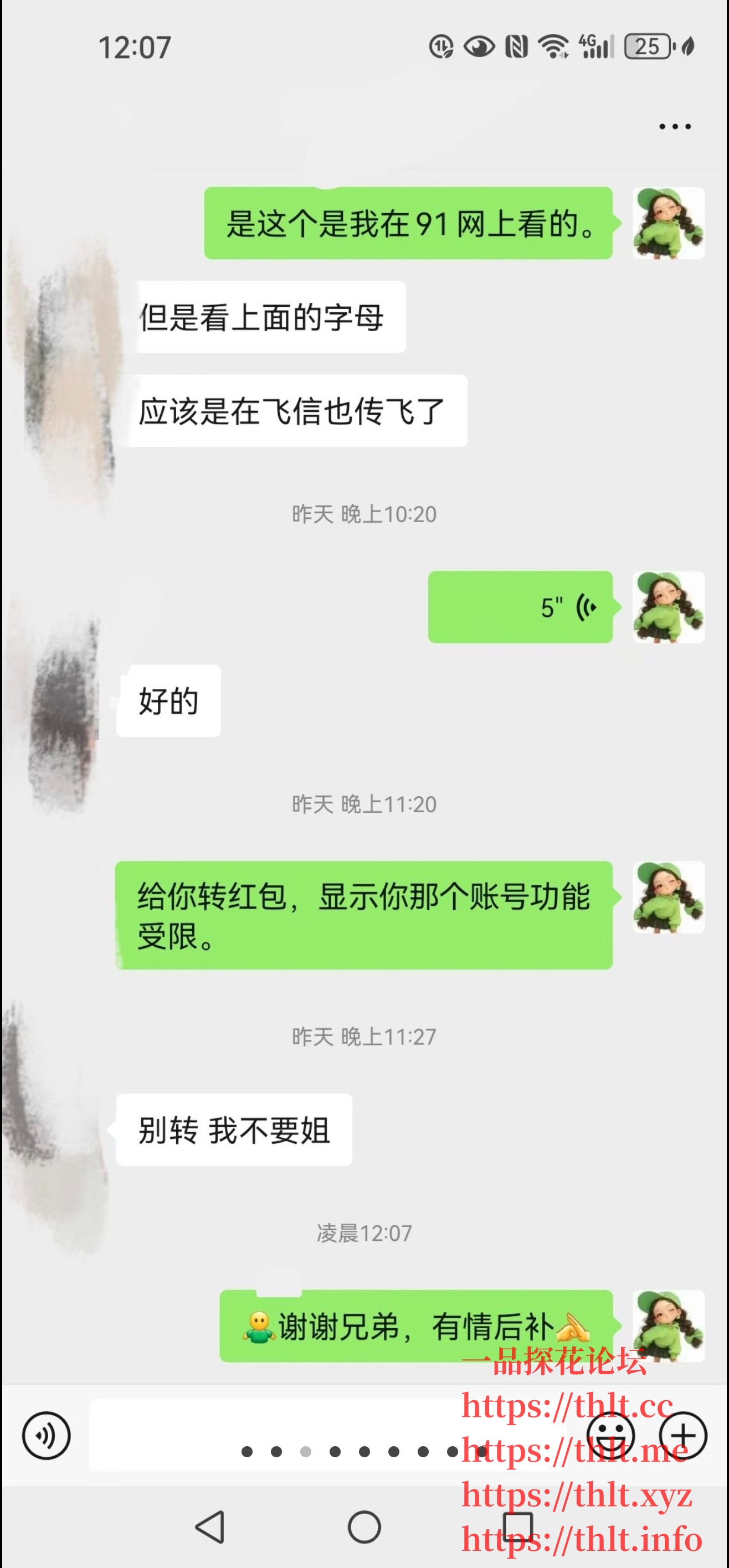Viewport: 729px width, 1568px height.
Task: Play the 5-second voice message
Action: coord(521,607)
